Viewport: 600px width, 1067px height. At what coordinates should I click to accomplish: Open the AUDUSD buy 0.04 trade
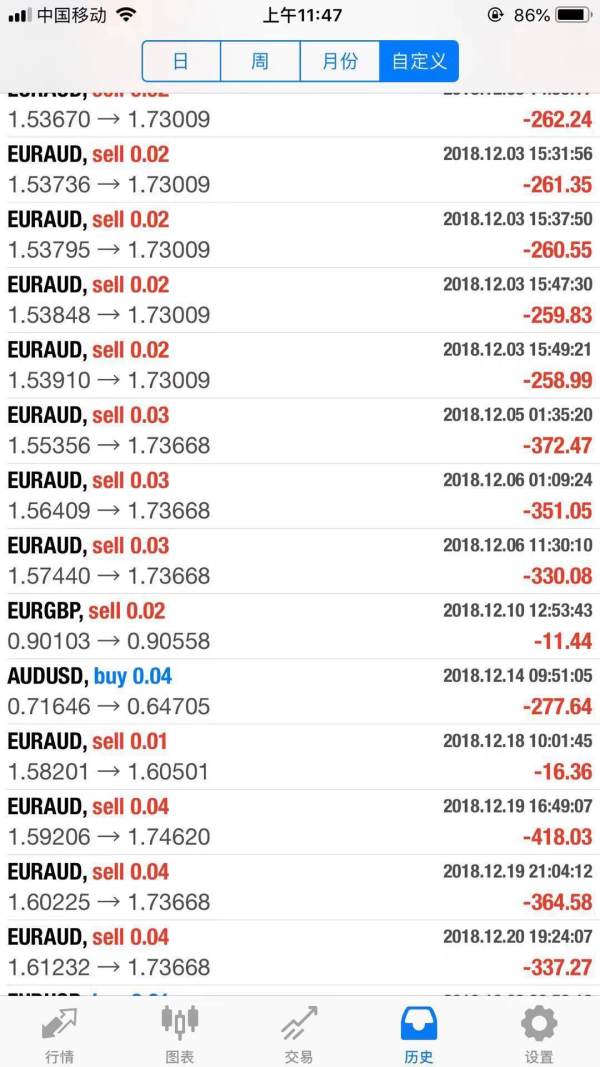coord(300,691)
